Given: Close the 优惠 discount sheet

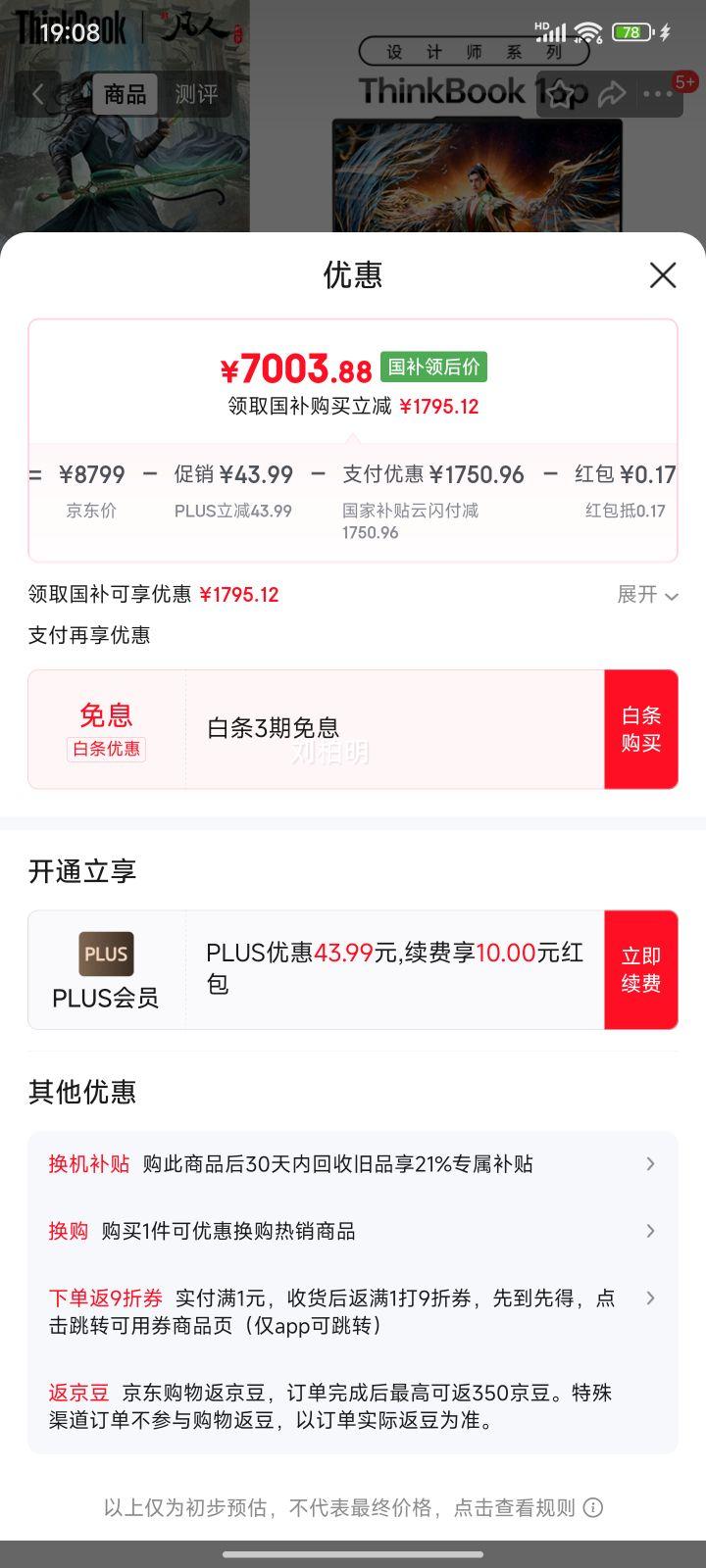Looking at the screenshot, I should coord(663,275).
